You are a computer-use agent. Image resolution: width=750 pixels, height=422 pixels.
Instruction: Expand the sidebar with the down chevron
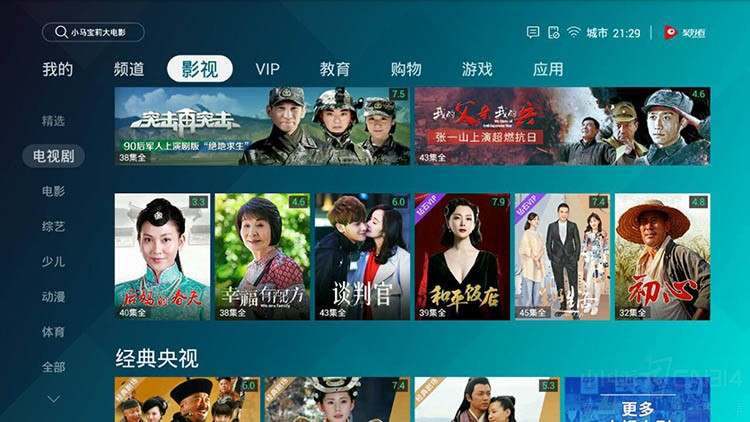(54, 398)
